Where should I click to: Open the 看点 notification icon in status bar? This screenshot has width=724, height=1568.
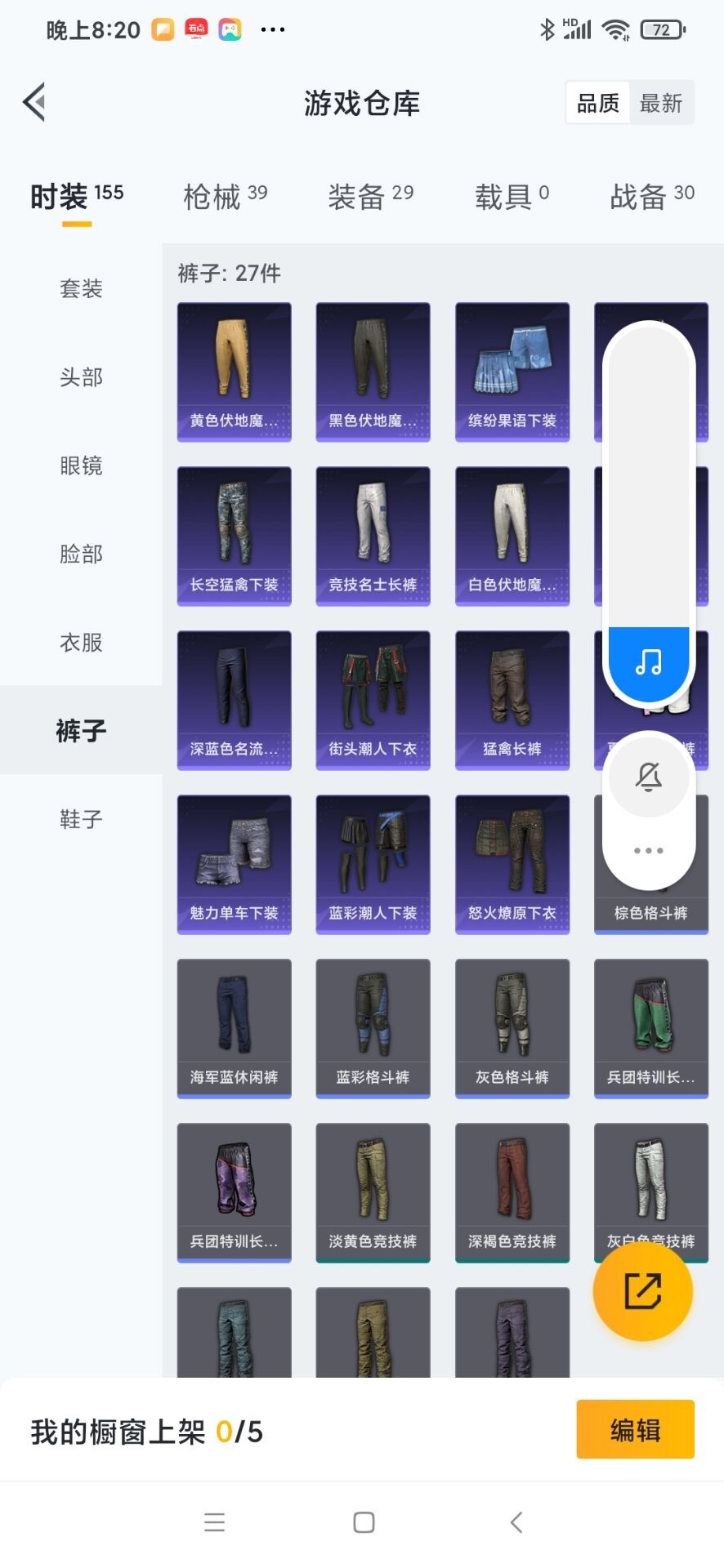tap(196, 29)
